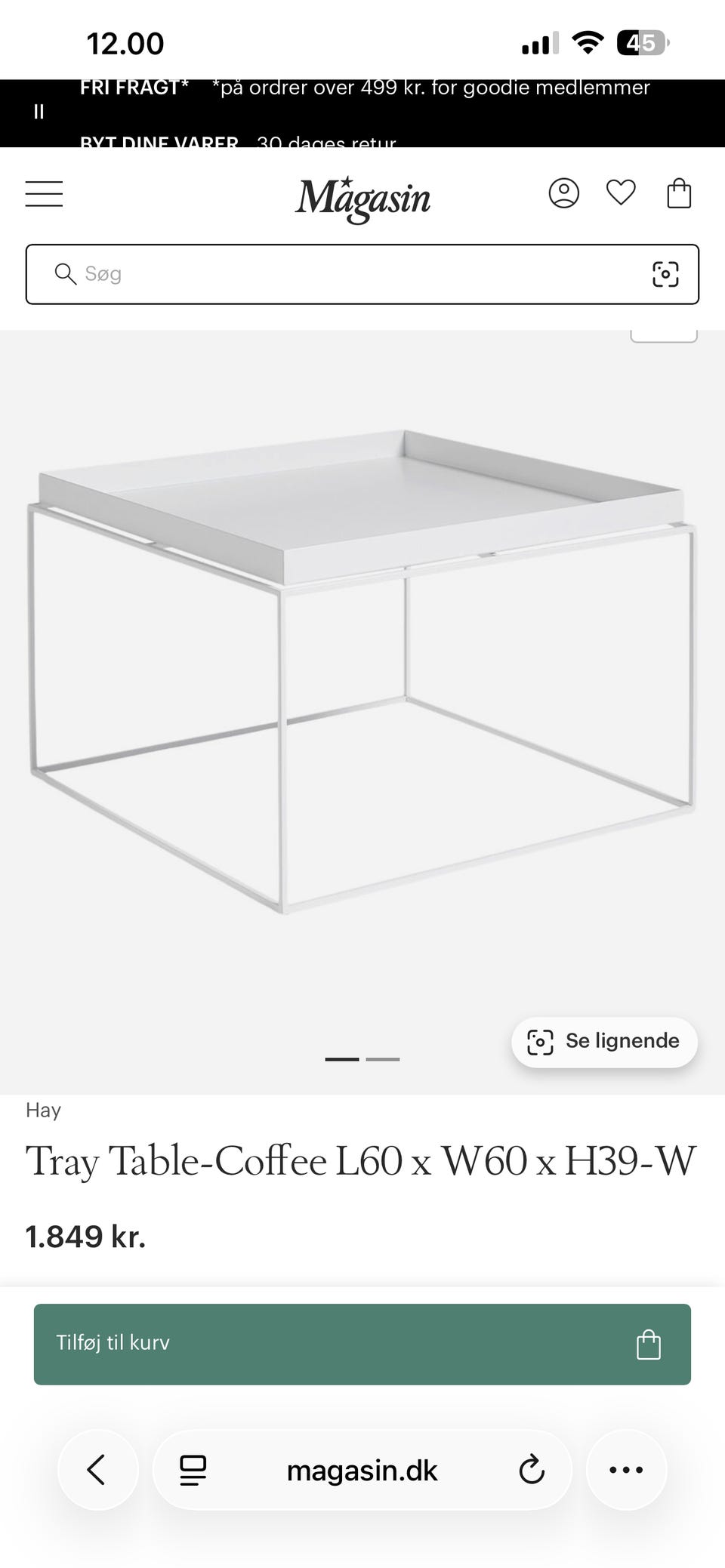Add the tray table with Tilføj til kurv
Viewport: 725px width, 1568px height.
click(x=362, y=1344)
